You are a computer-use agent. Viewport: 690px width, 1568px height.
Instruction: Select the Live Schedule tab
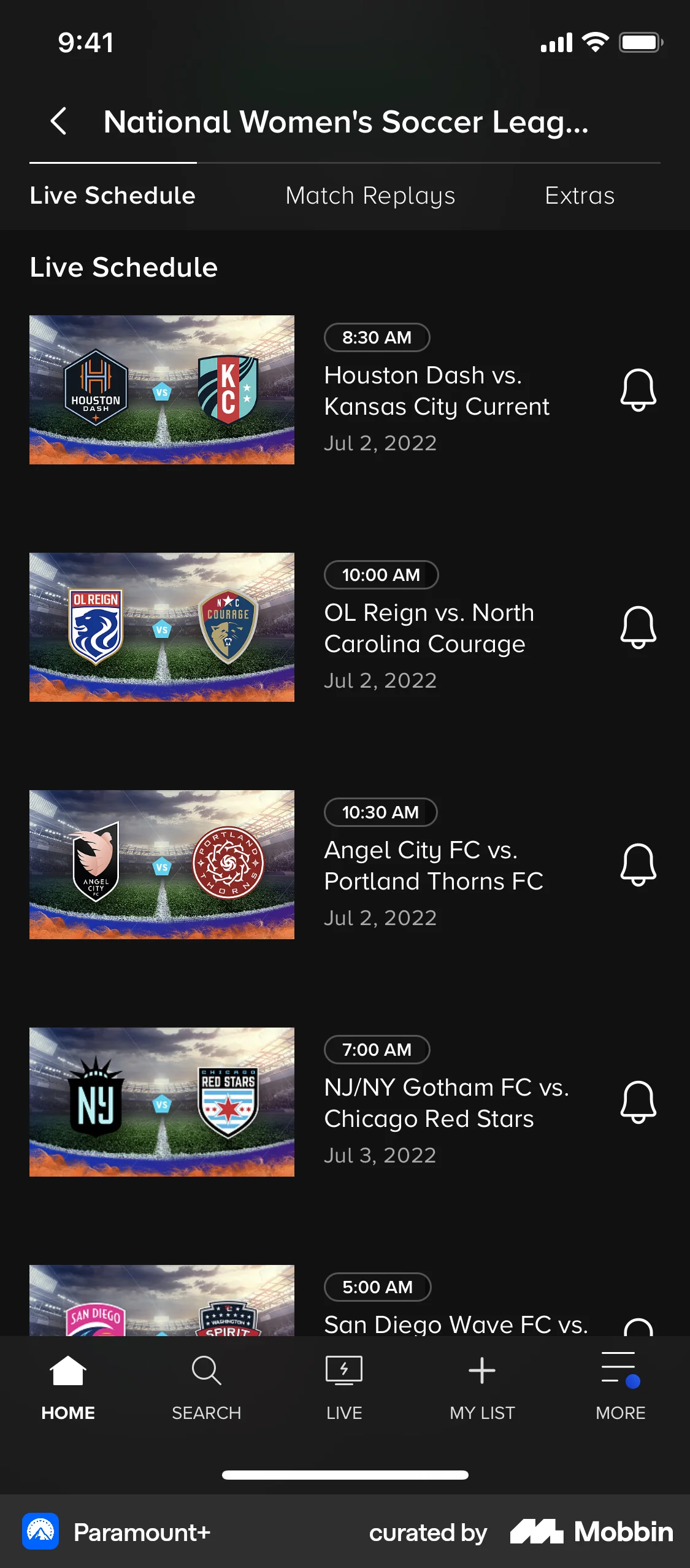pyautogui.click(x=113, y=196)
